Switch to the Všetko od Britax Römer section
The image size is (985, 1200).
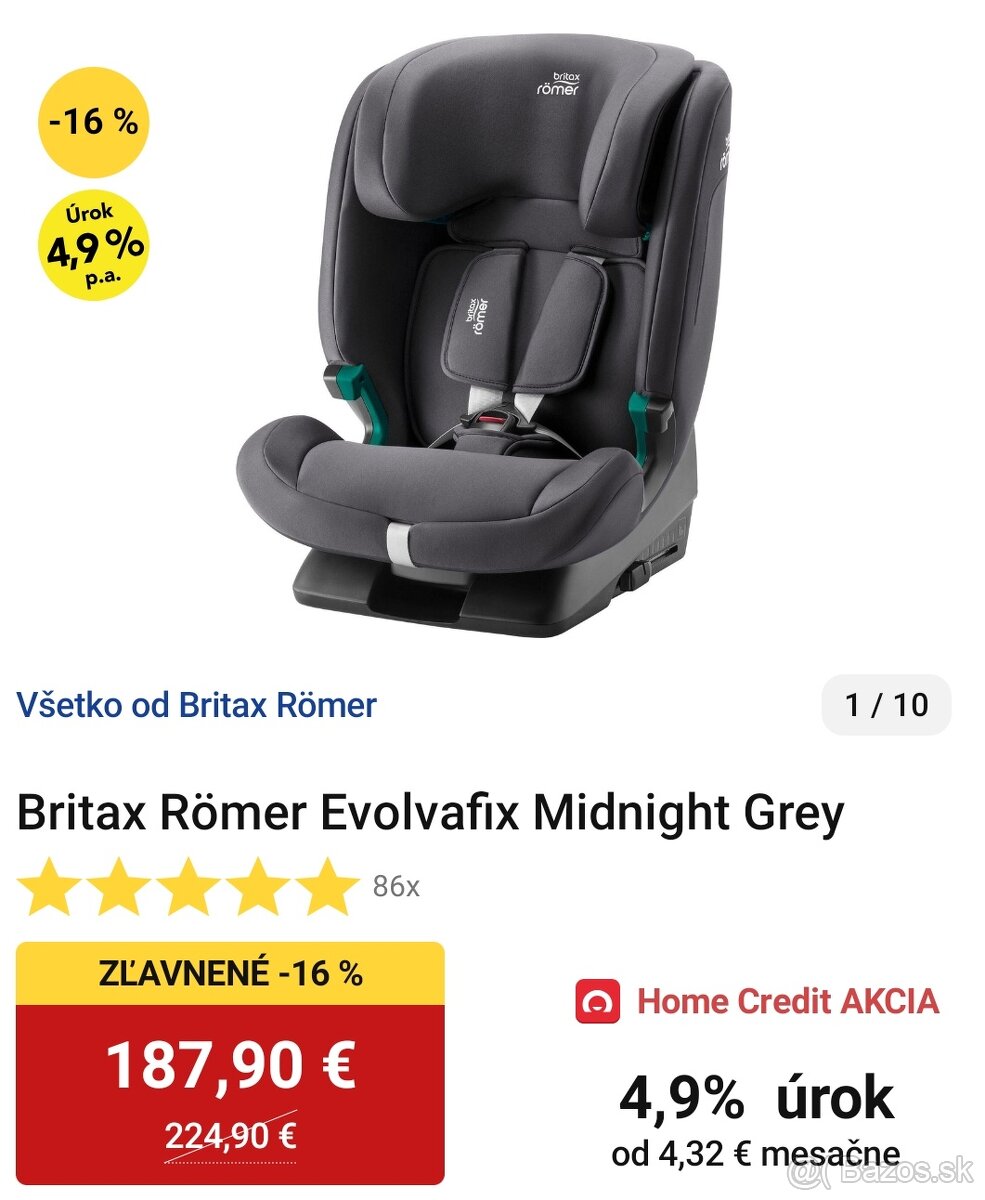[x=196, y=704]
